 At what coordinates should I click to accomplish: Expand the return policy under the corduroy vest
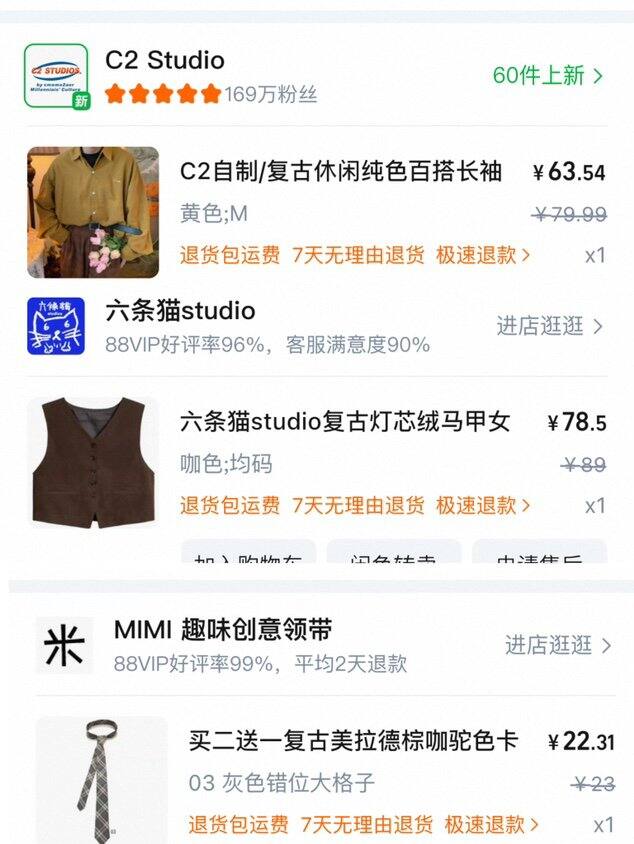[355, 505]
